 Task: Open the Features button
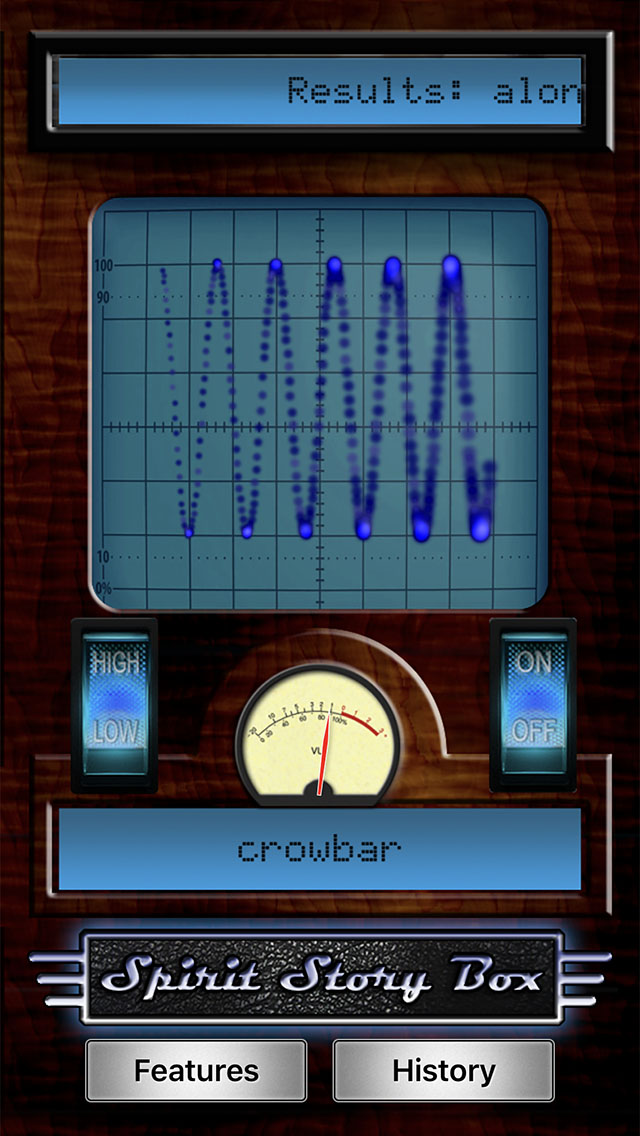pyautogui.click(x=196, y=1070)
